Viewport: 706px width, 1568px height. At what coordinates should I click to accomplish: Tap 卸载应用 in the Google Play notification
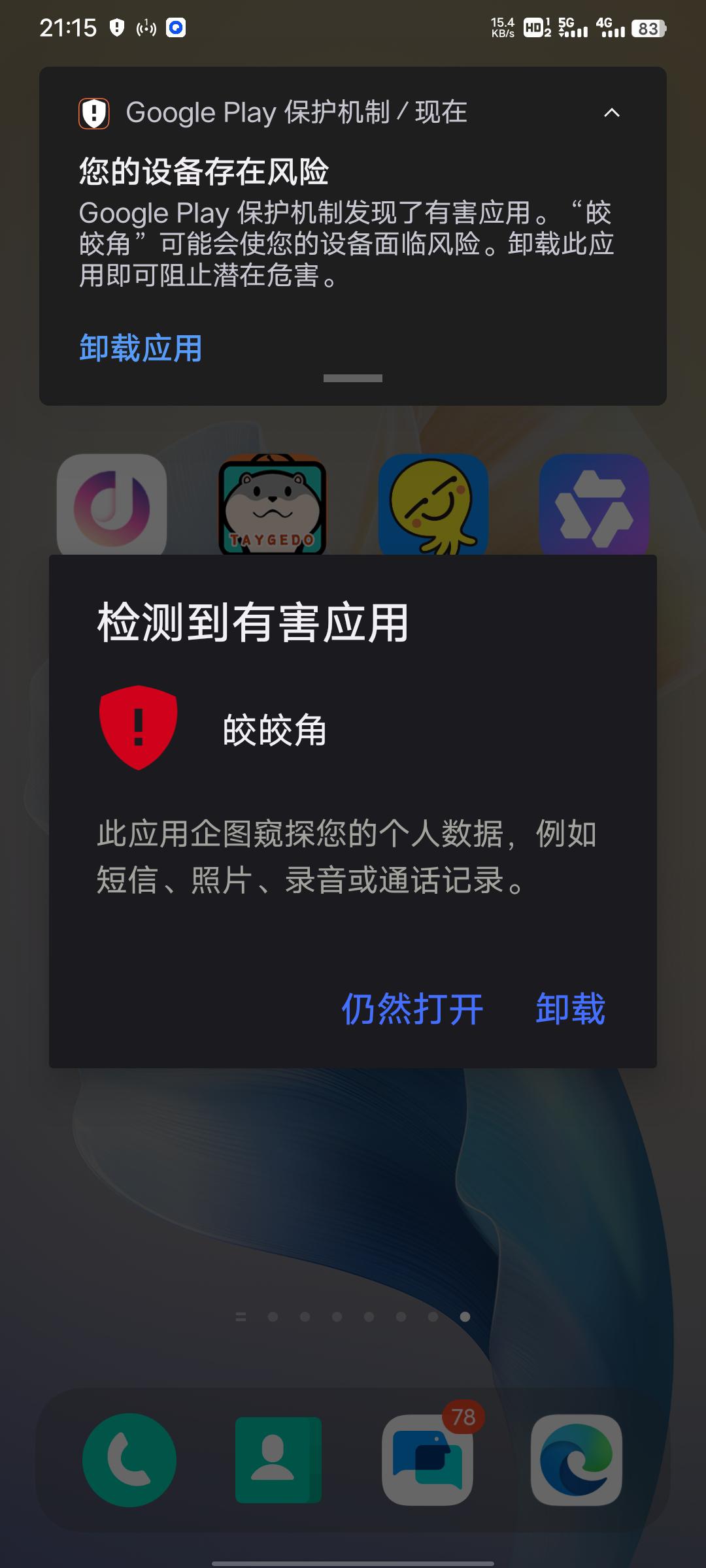tap(141, 348)
